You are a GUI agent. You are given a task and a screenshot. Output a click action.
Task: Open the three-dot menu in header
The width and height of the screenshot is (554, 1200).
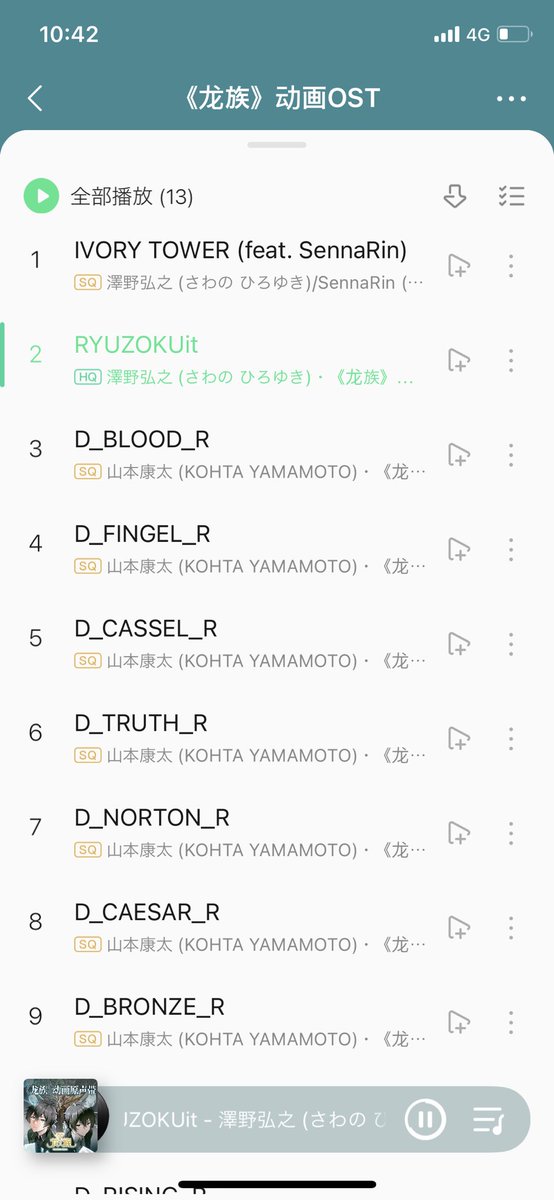[510, 98]
